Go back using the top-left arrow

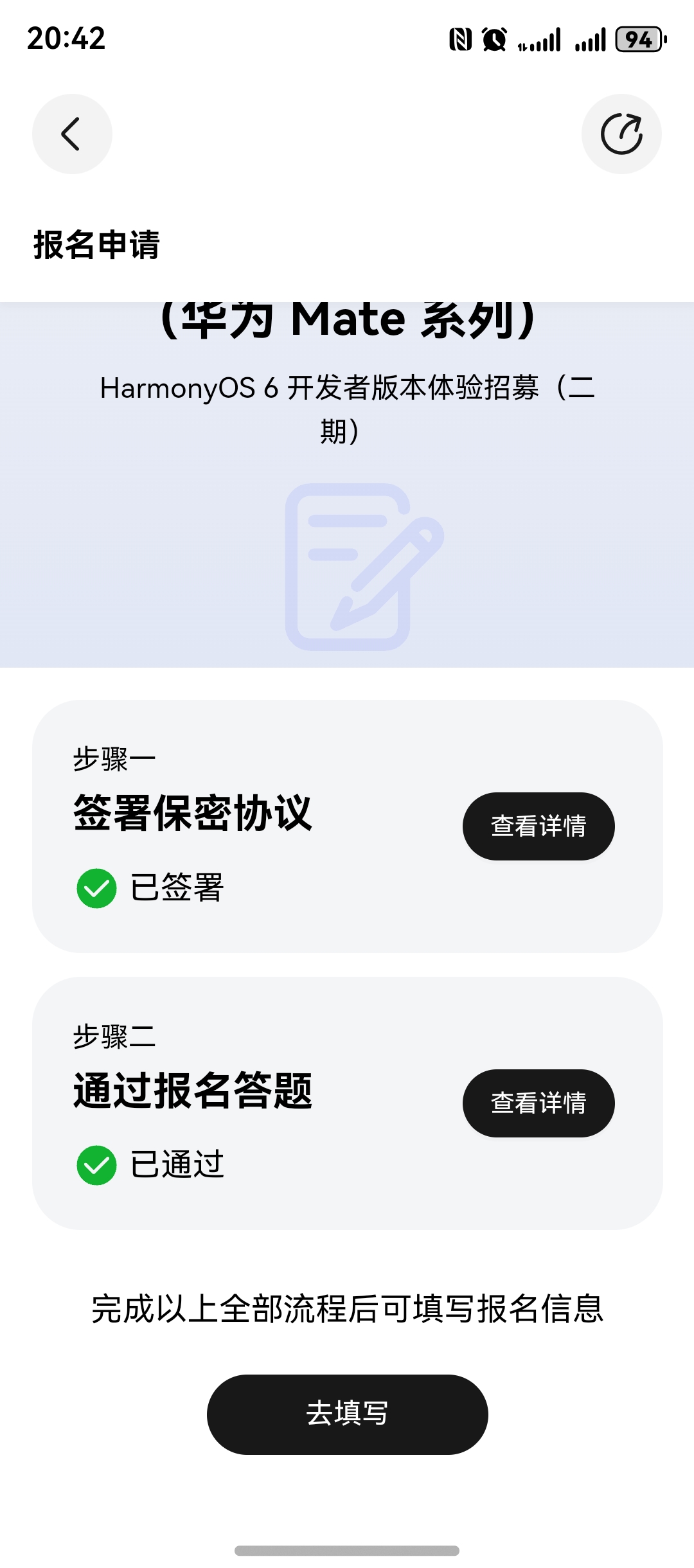coord(72,134)
